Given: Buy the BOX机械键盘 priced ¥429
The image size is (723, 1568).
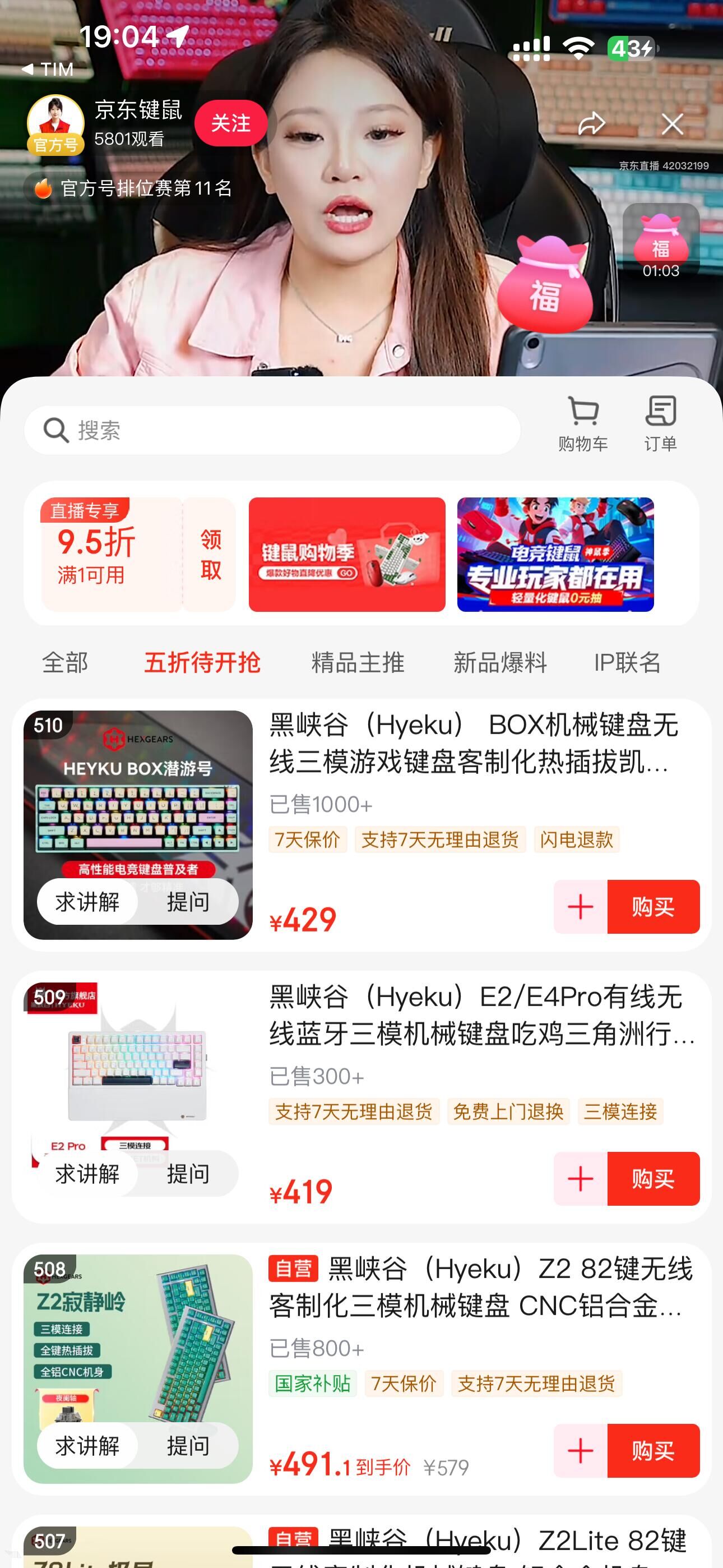Looking at the screenshot, I should tap(654, 906).
